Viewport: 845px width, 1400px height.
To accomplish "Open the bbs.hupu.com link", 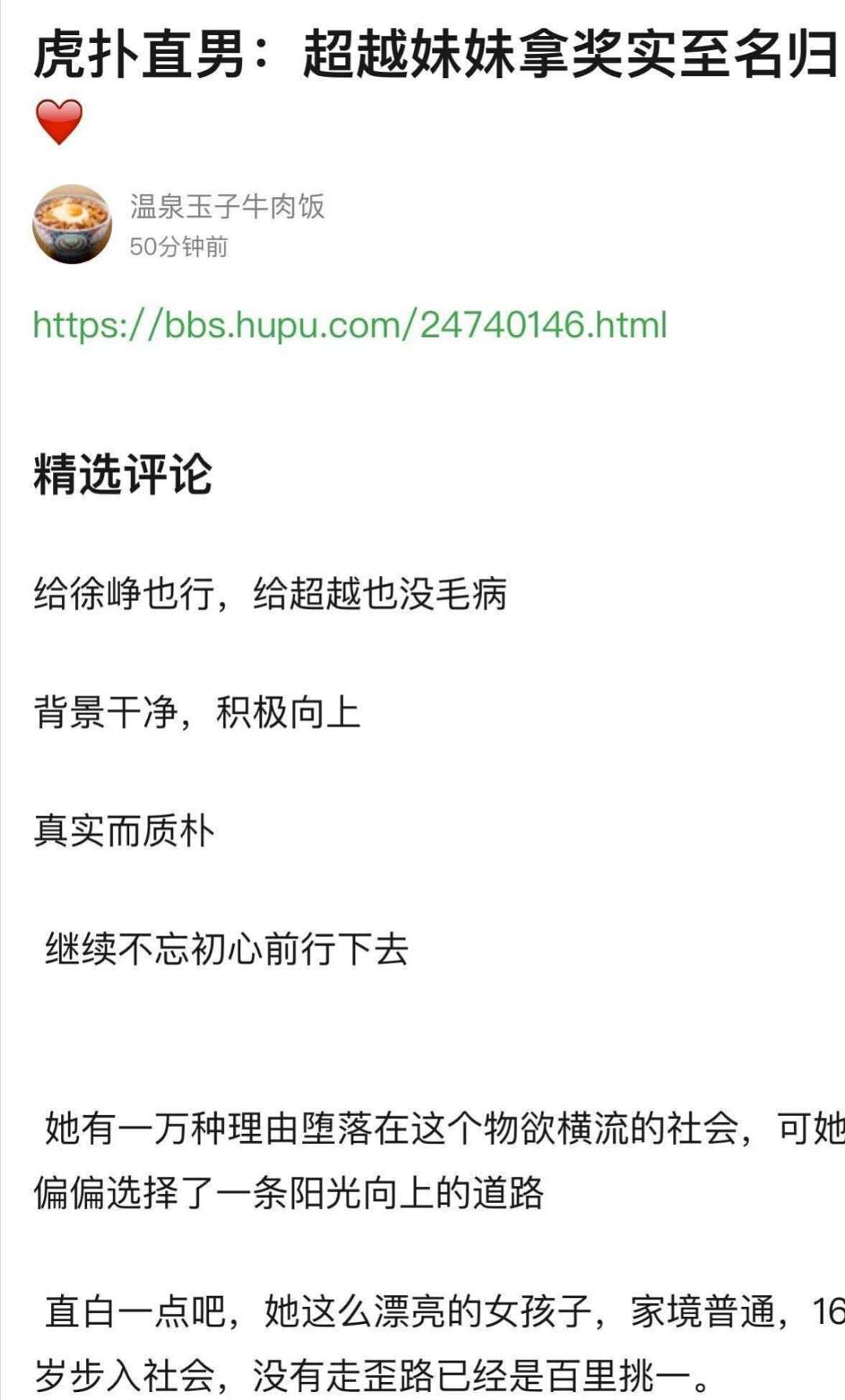I will click(350, 325).
